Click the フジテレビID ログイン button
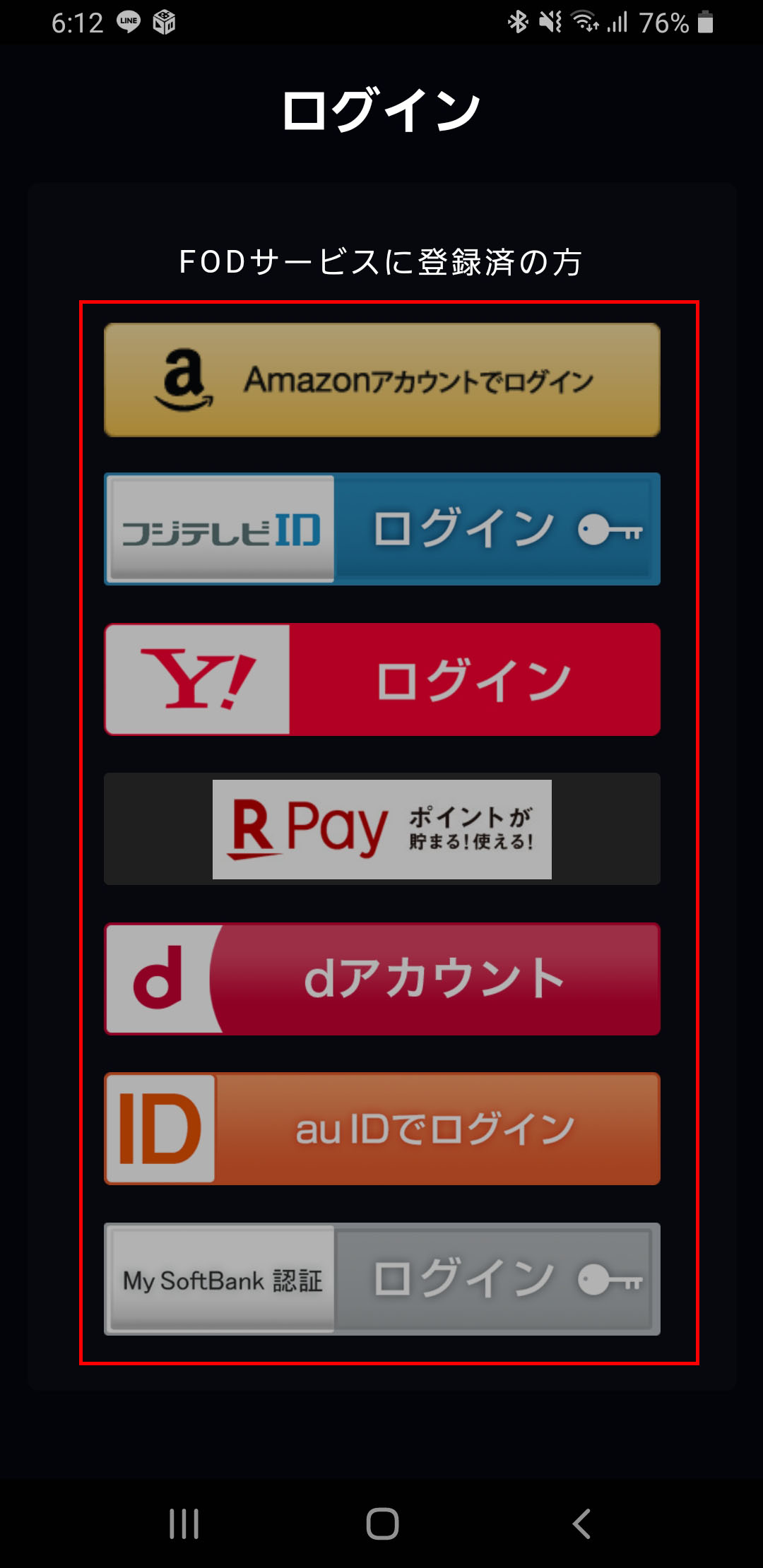 pos(381,529)
